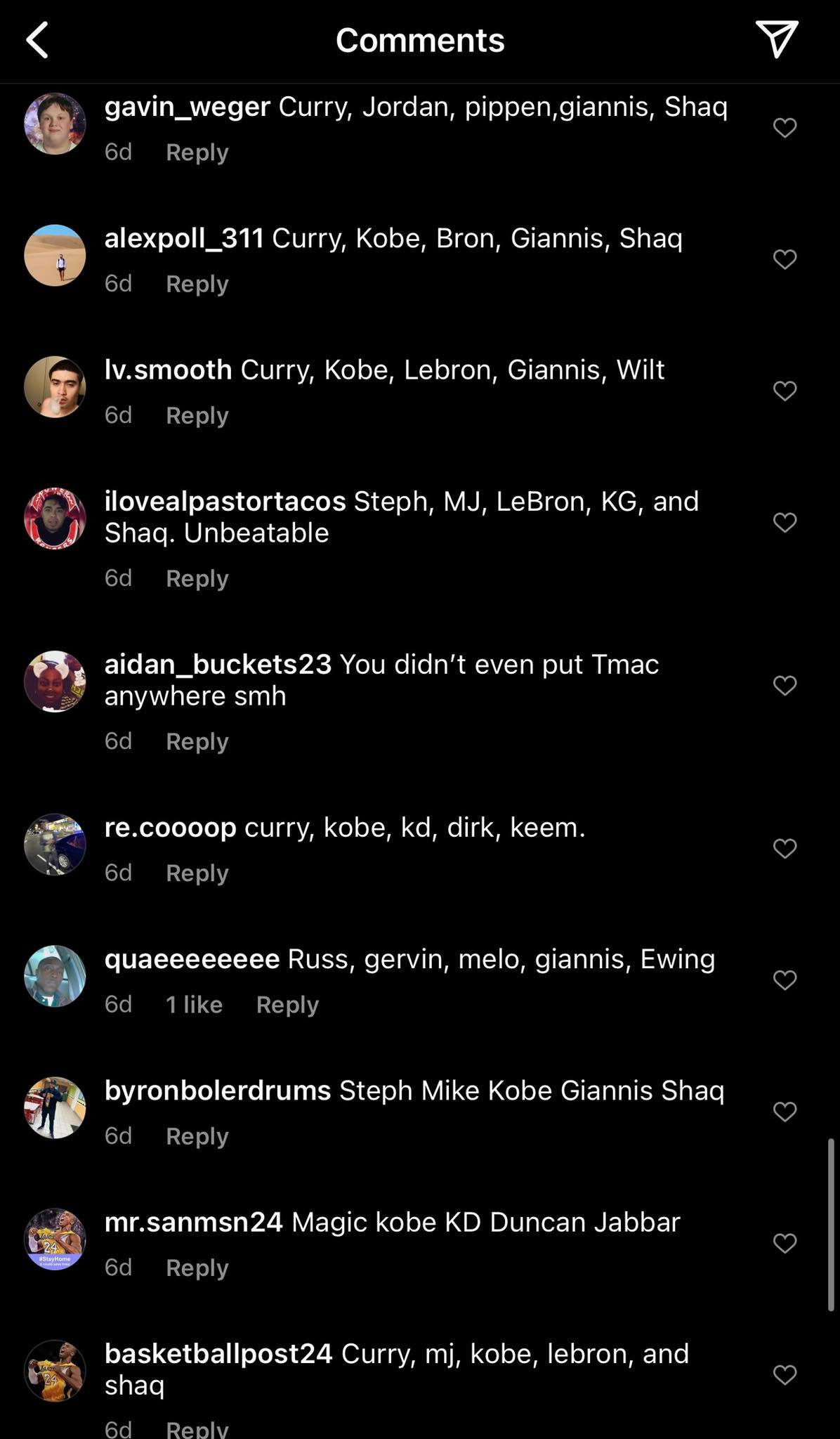Like ilovealpastortacos's comment
The height and width of the screenshot is (1439, 840).
pyautogui.click(x=785, y=523)
